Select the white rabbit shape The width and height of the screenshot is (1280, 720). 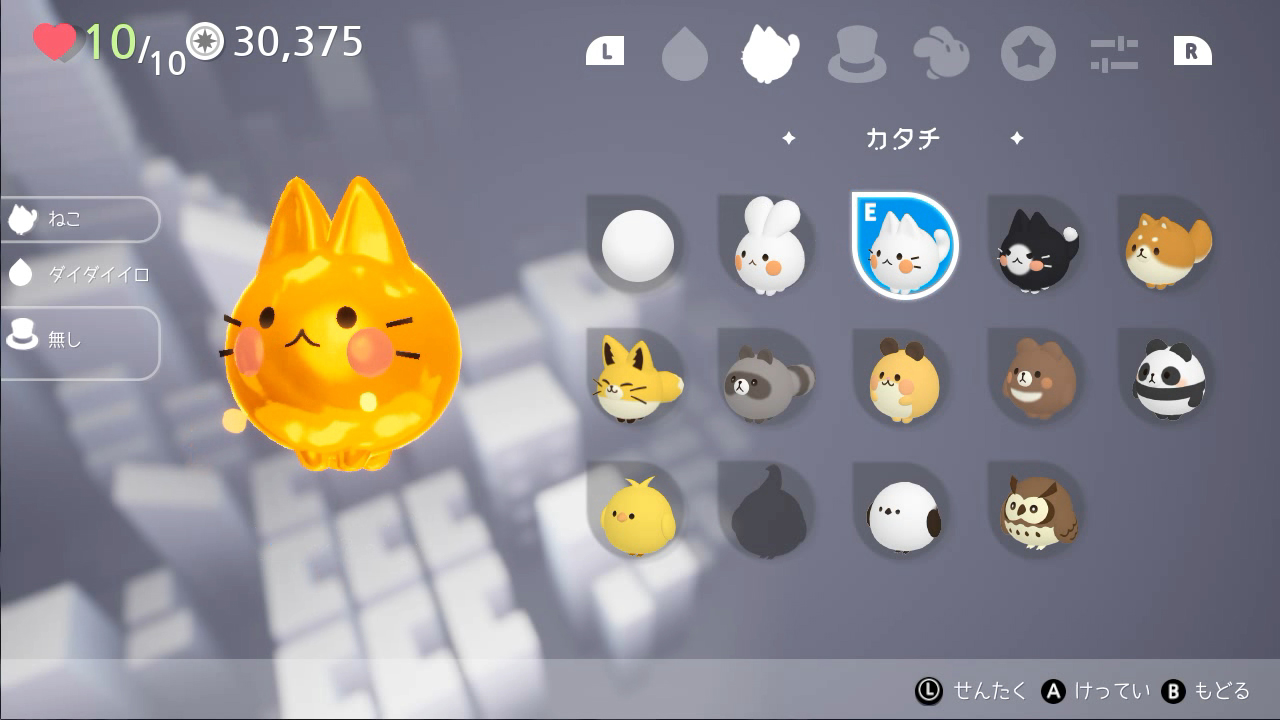coord(768,246)
